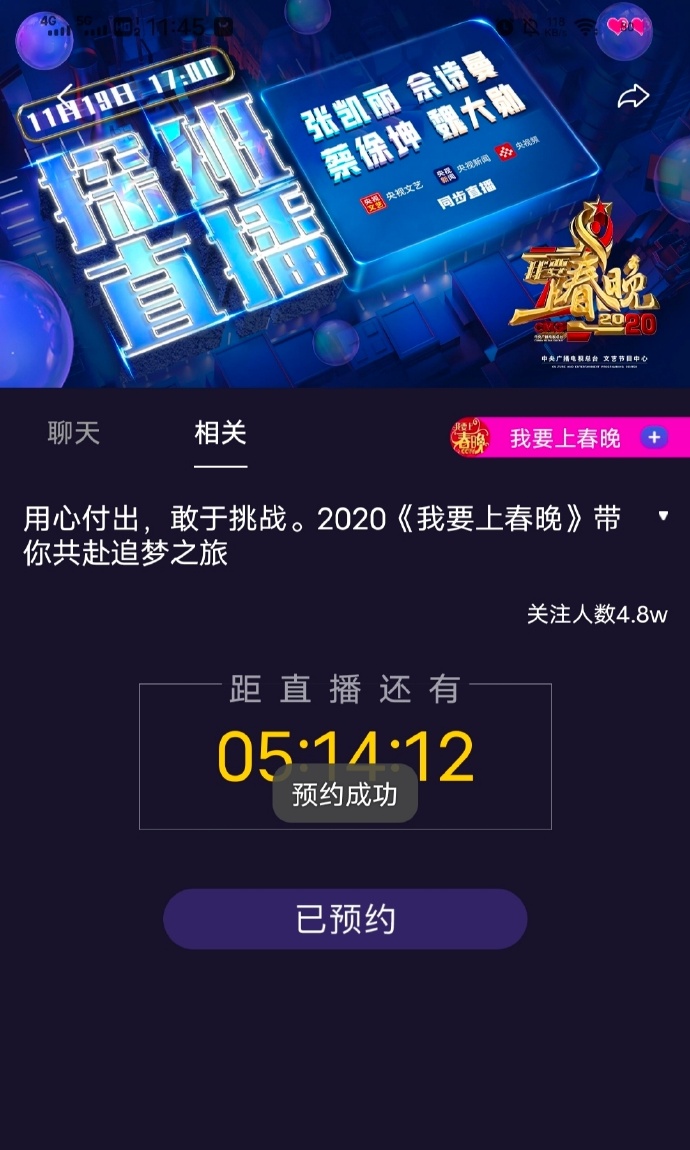The height and width of the screenshot is (1150, 690).
Task: Follow the 我要上春晚 channel
Action: (x=654, y=438)
